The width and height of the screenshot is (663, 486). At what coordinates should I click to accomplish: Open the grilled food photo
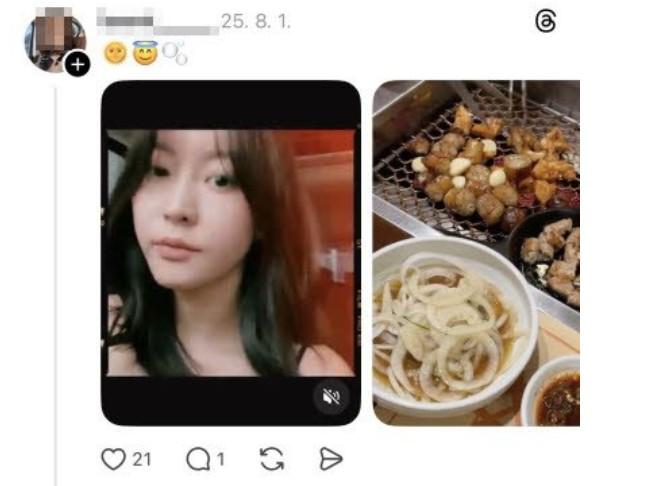[x=476, y=252]
